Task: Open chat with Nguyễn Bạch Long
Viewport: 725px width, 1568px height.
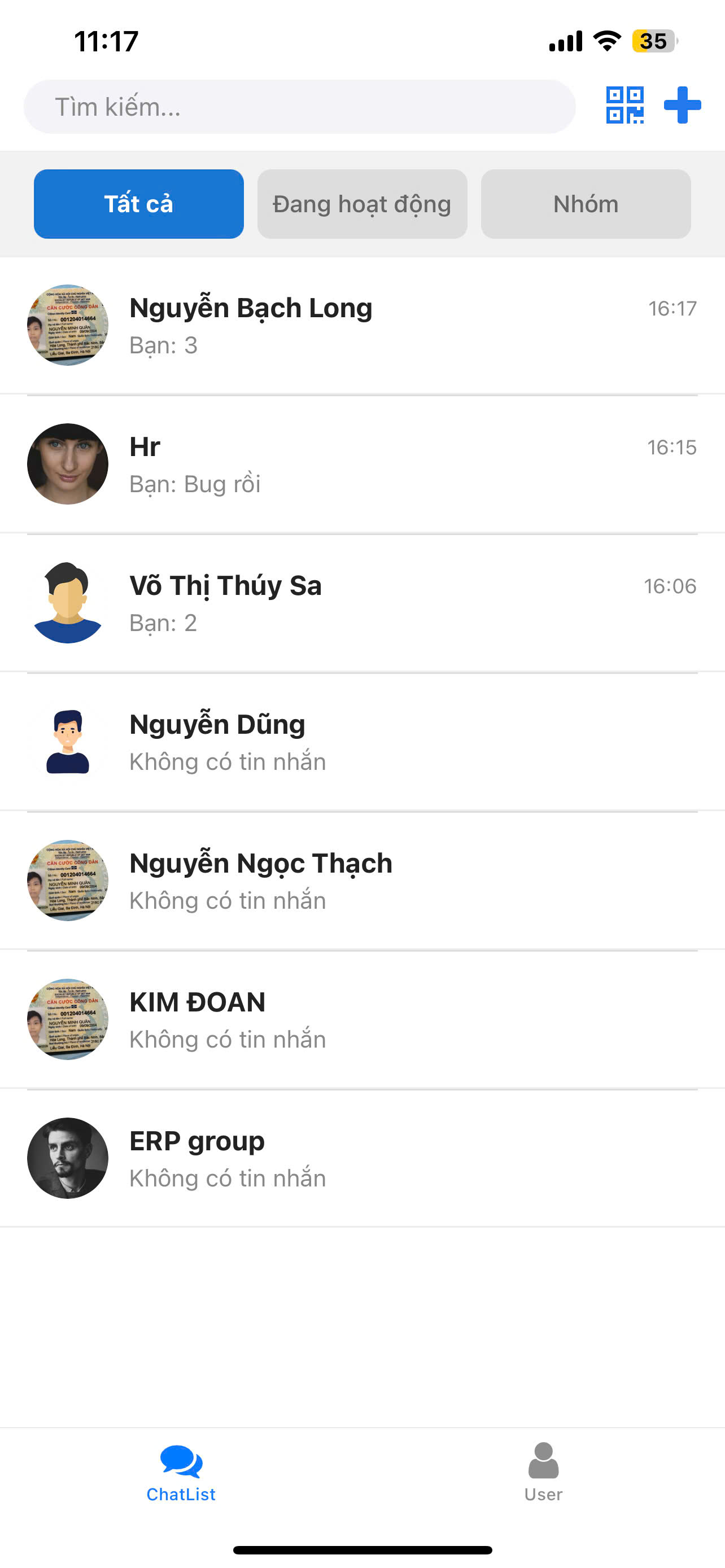Action: (x=362, y=326)
